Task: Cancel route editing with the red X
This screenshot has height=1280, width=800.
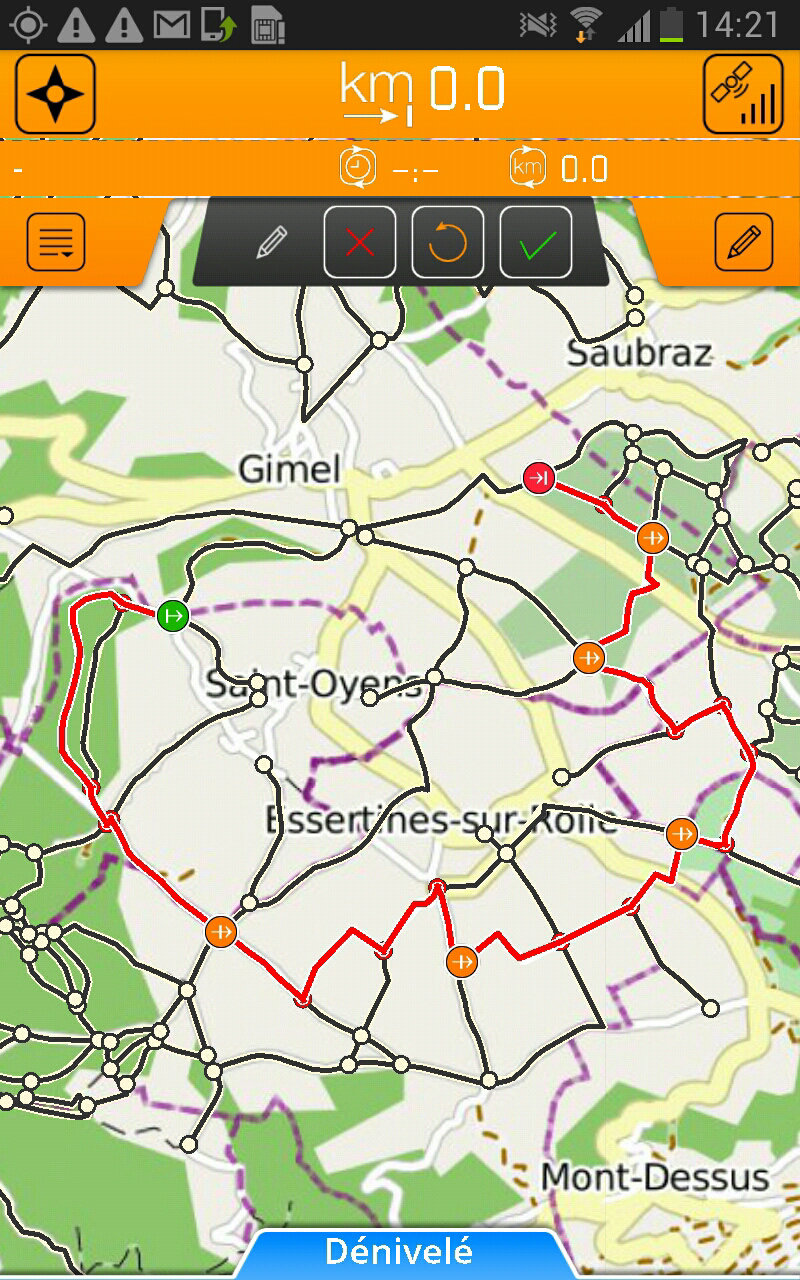Action: click(x=360, y=242)
